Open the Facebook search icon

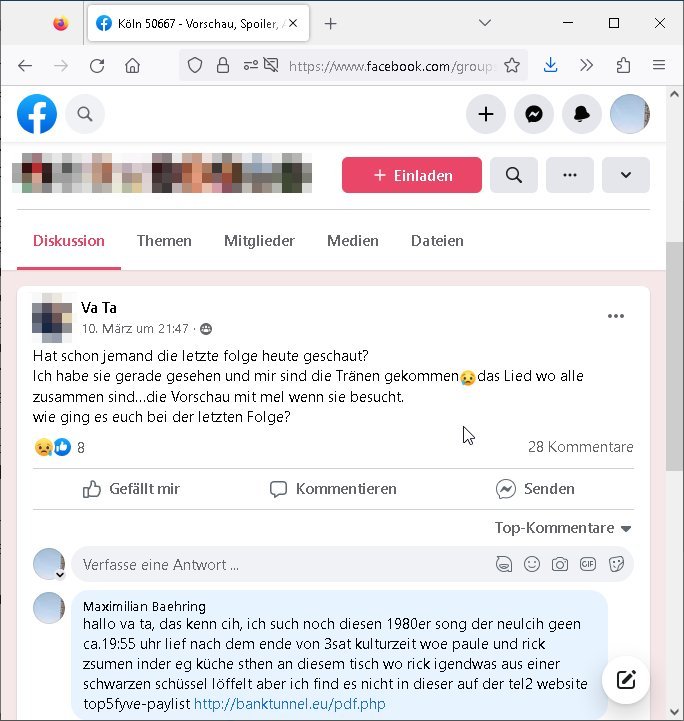(x=85, y=115)
